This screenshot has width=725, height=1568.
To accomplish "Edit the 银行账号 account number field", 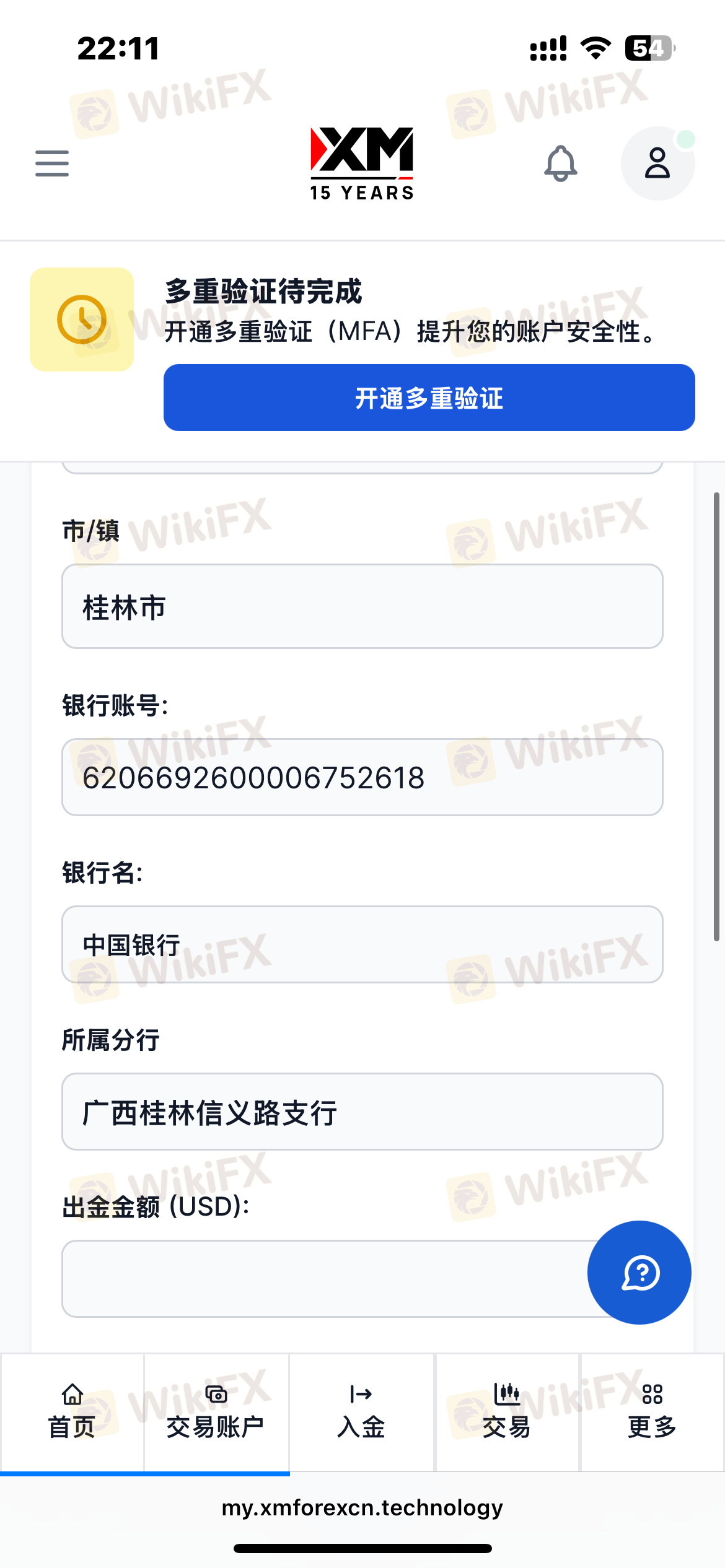I will tap(362, 777).
